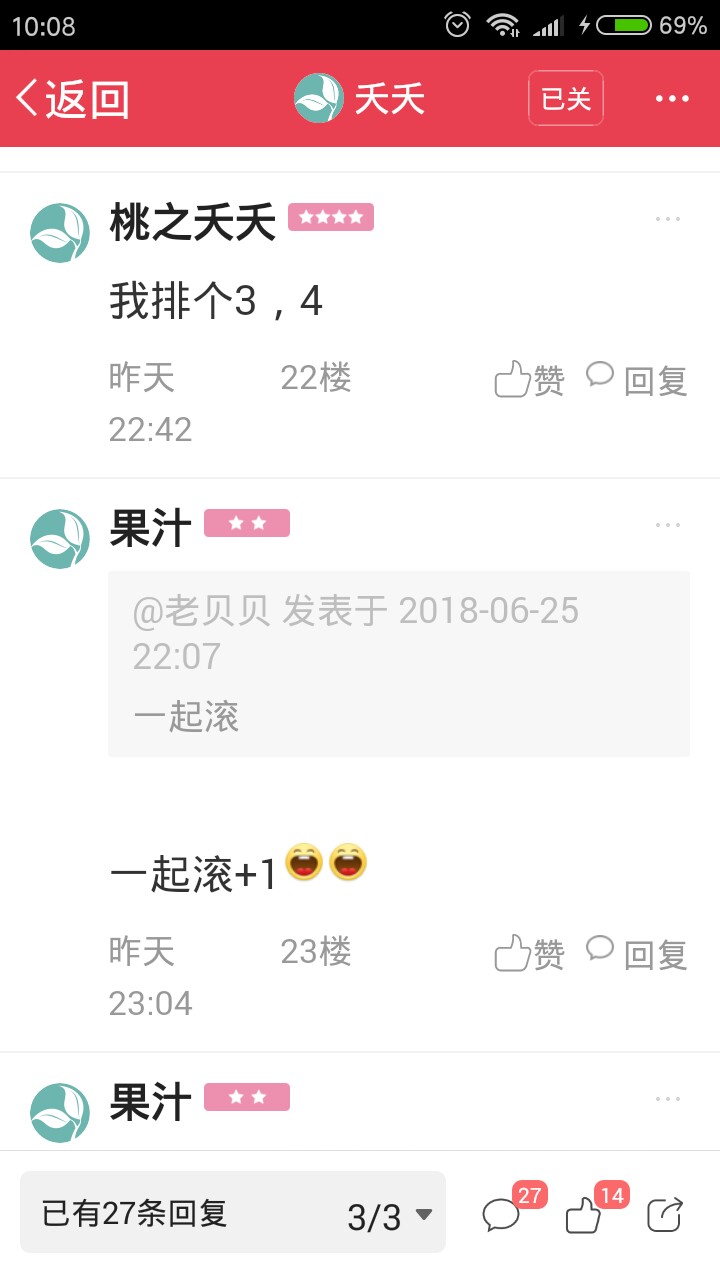This screenshot has height=1280, width=720.
Task: Tap the 已有27条回复 reply box
Action: (x=233, y=1212)
